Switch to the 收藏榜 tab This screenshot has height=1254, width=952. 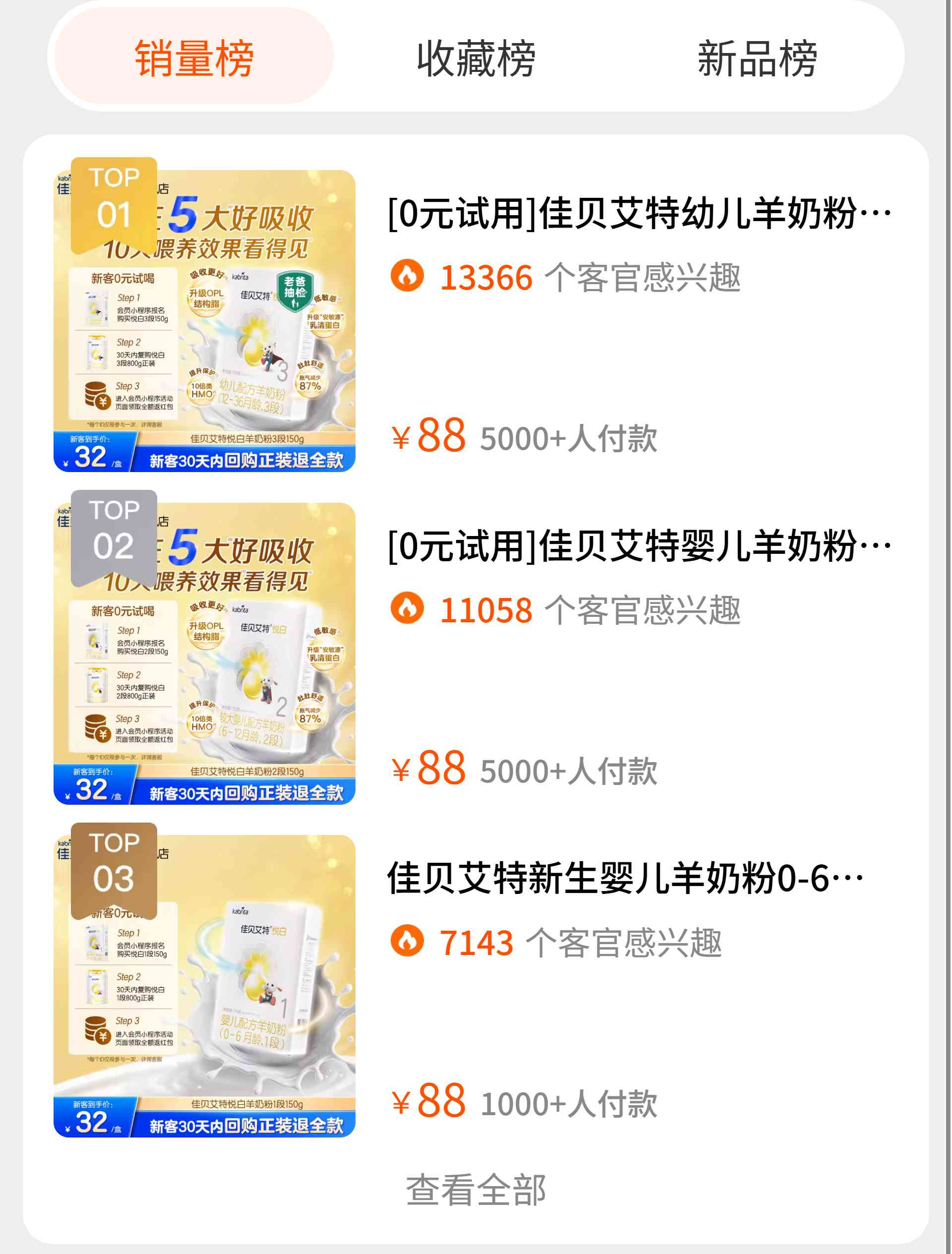tap(476, 57)
